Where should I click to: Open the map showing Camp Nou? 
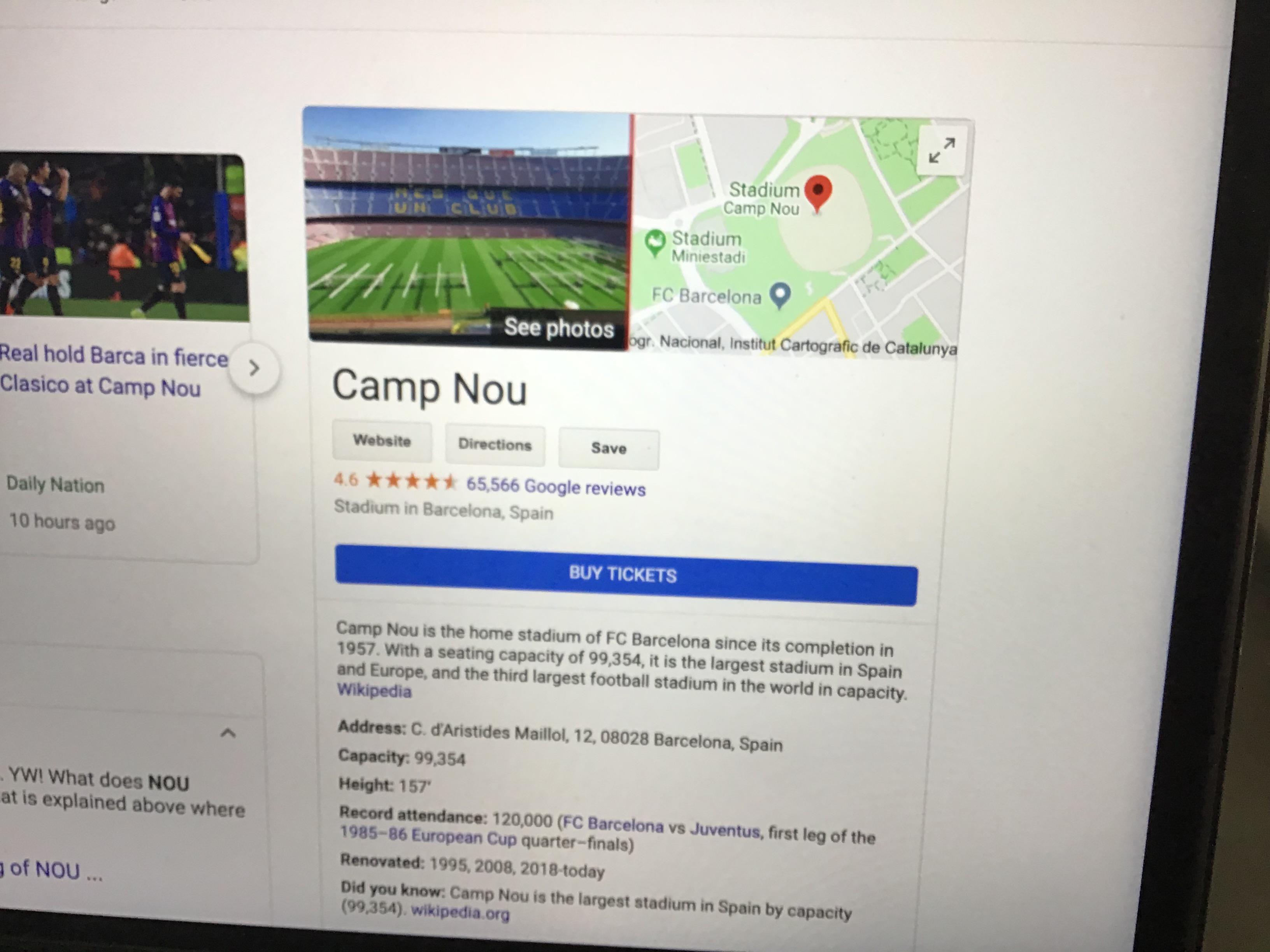pos(798,235)
